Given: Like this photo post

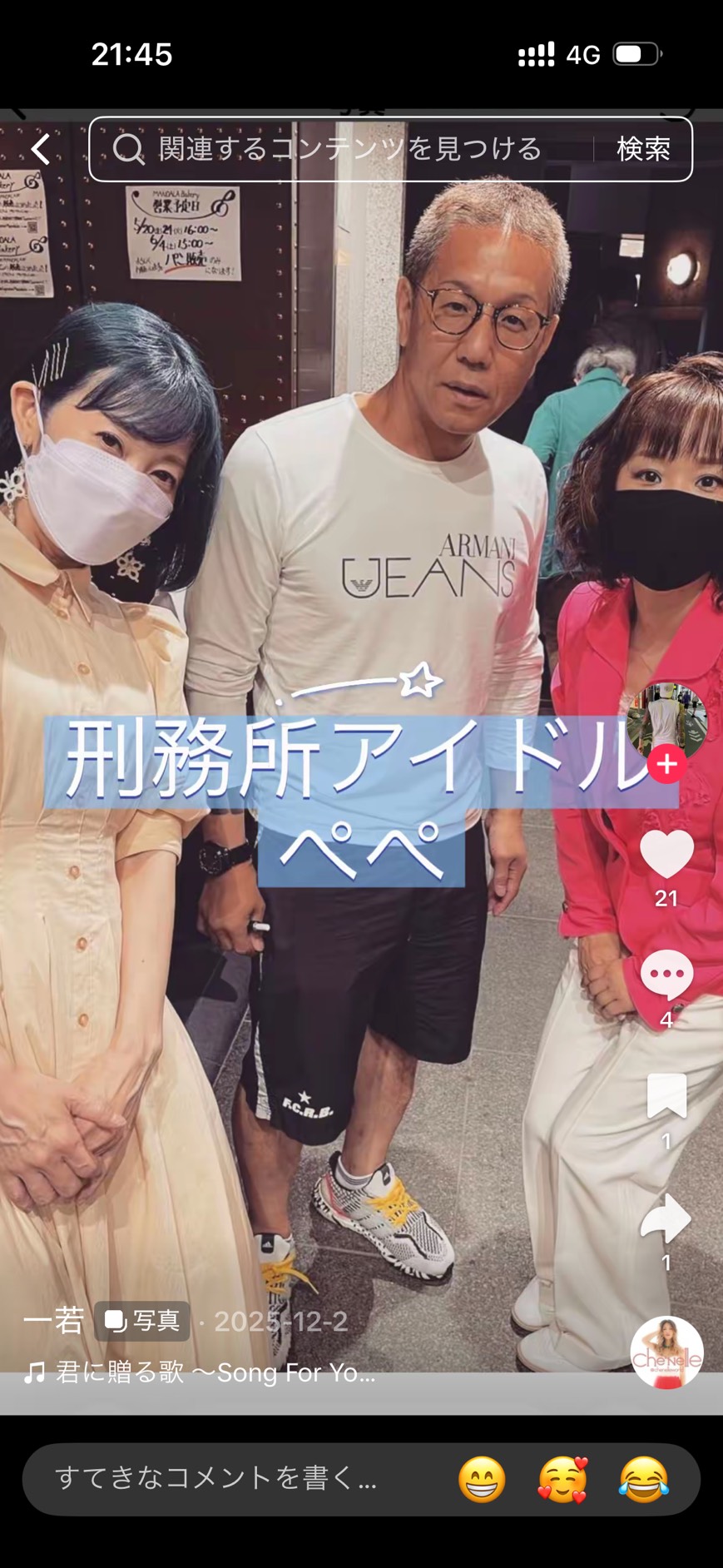Looking at the screenshot, I should (x=666, y=855).
